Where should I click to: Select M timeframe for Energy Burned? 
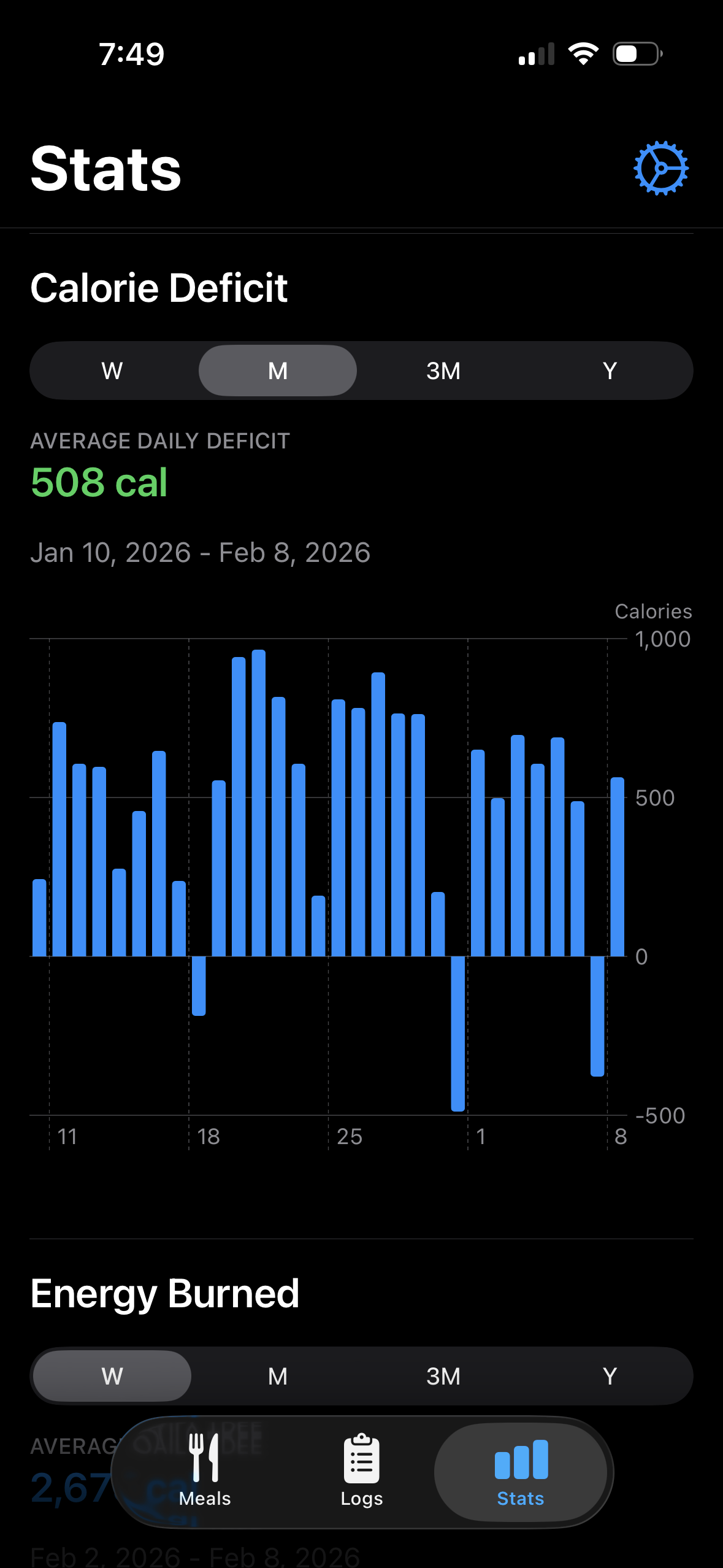277,1375
